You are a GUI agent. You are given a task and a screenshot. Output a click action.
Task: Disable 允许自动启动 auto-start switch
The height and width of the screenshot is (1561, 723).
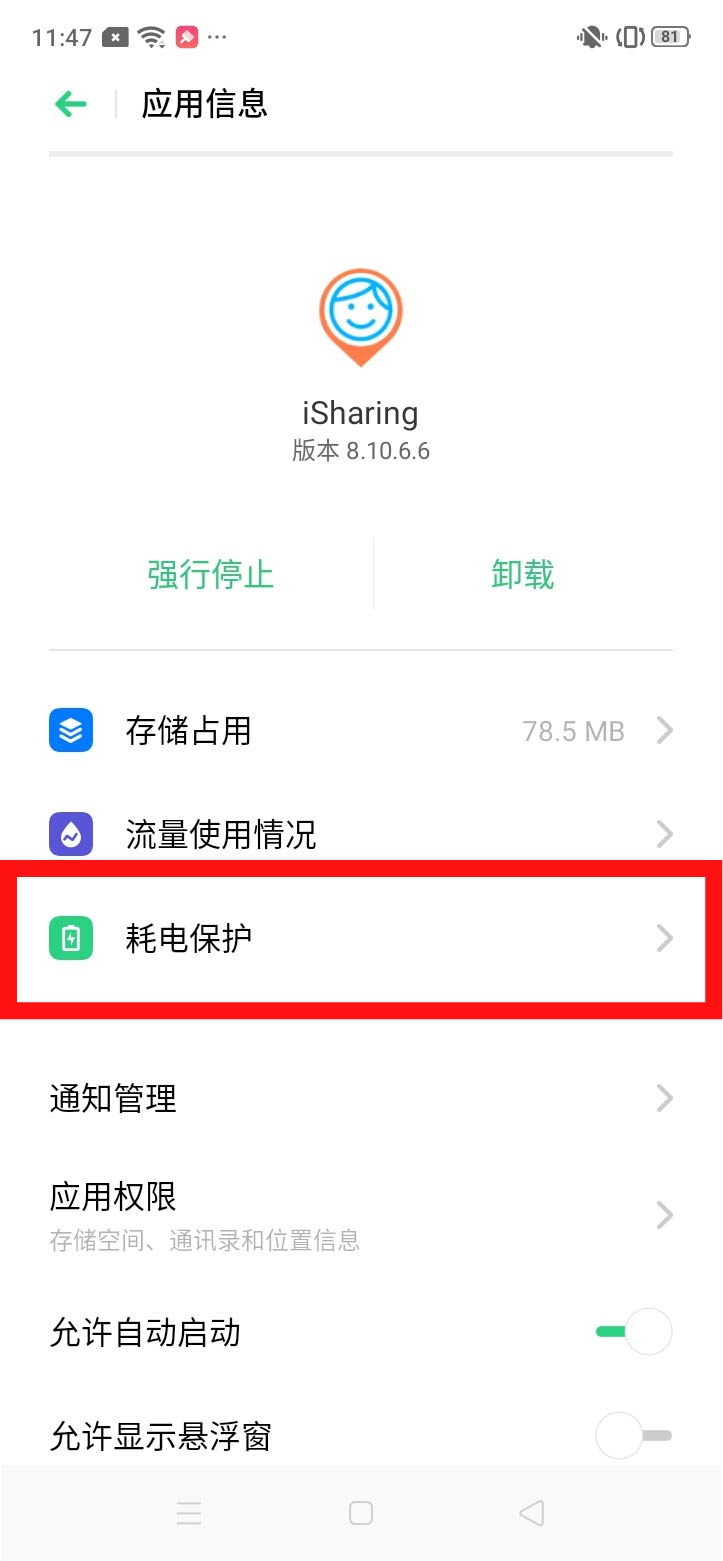[633, 1332]
